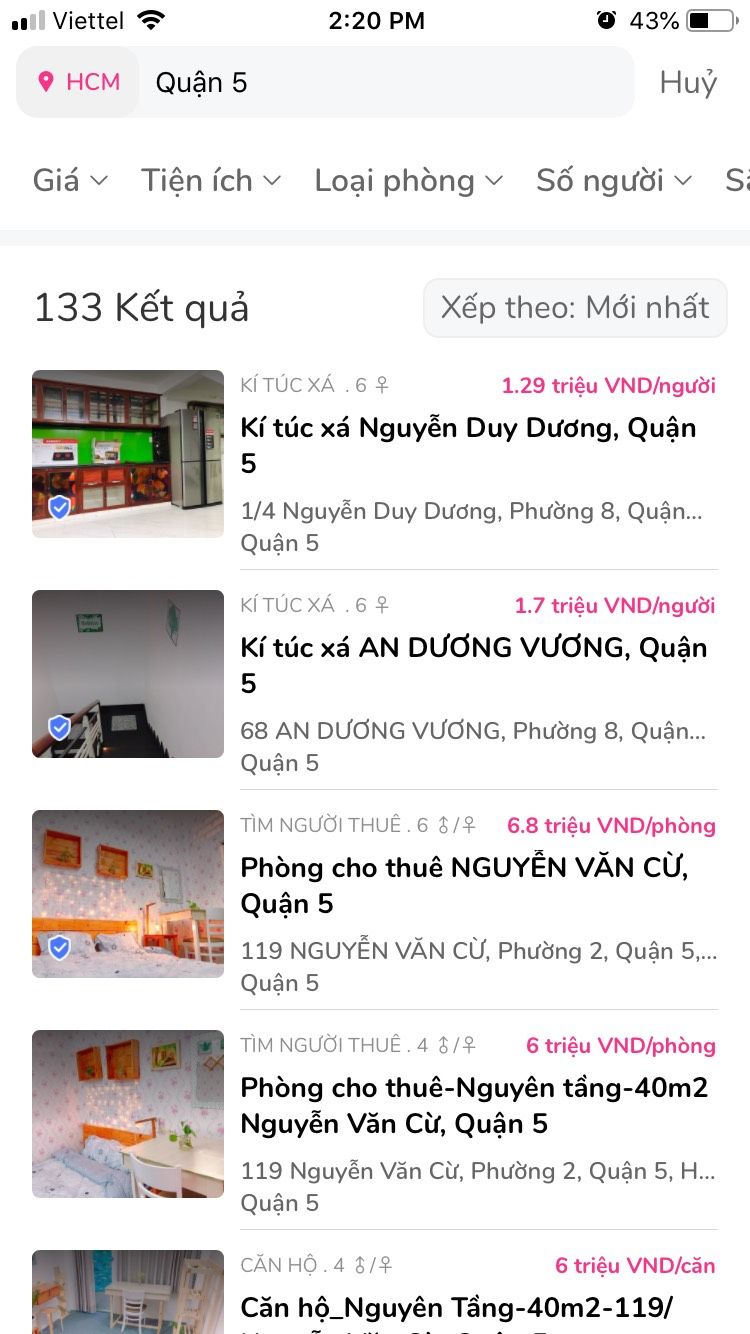Image resolution: width=750 pixels, height=1334 pixels.
Task: Choose a room type via Loại phòng
Action: [x=408, y=180]
